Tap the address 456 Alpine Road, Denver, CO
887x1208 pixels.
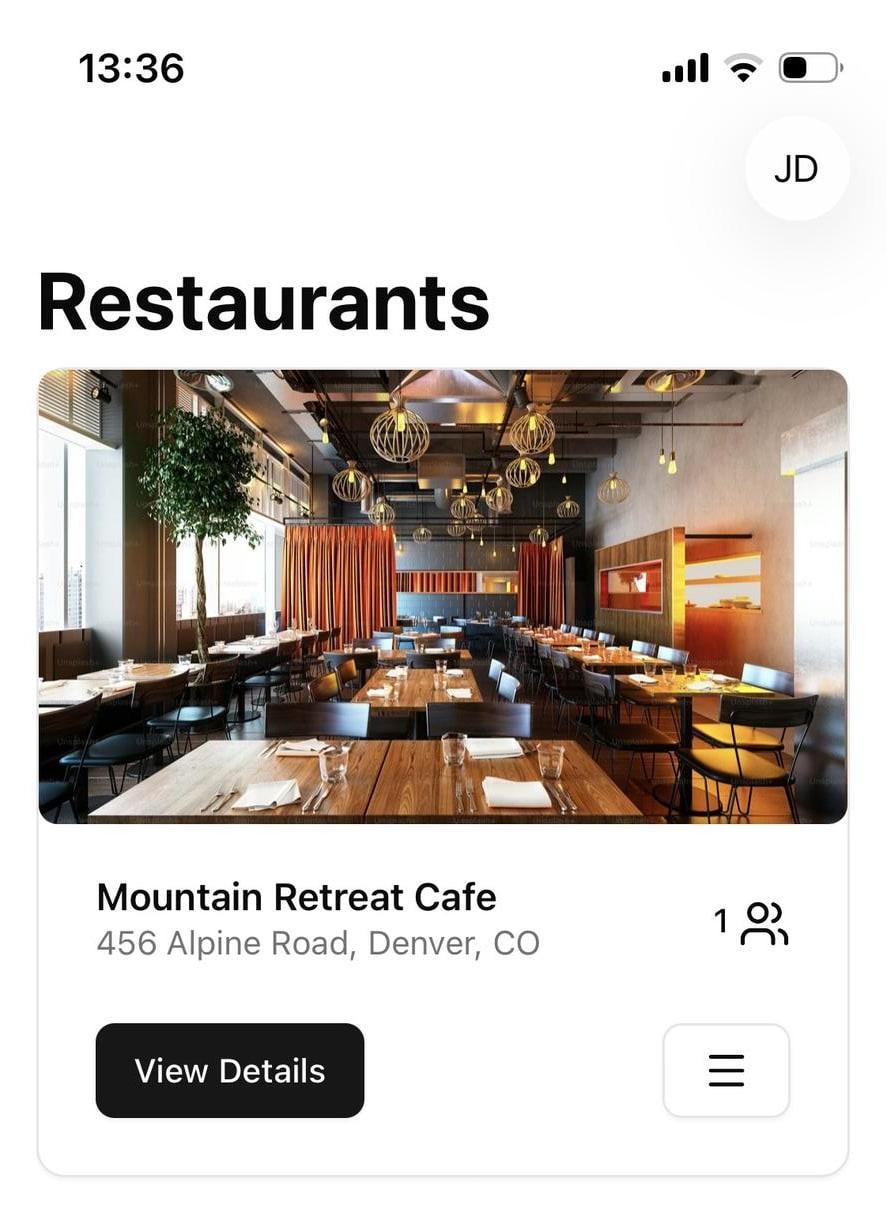coord(317,942)
